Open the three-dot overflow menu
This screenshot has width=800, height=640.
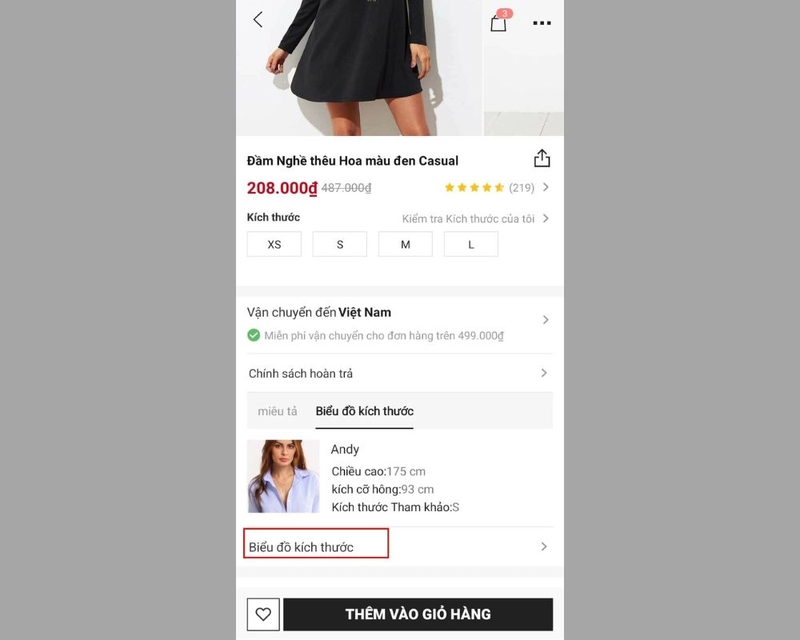541,23
